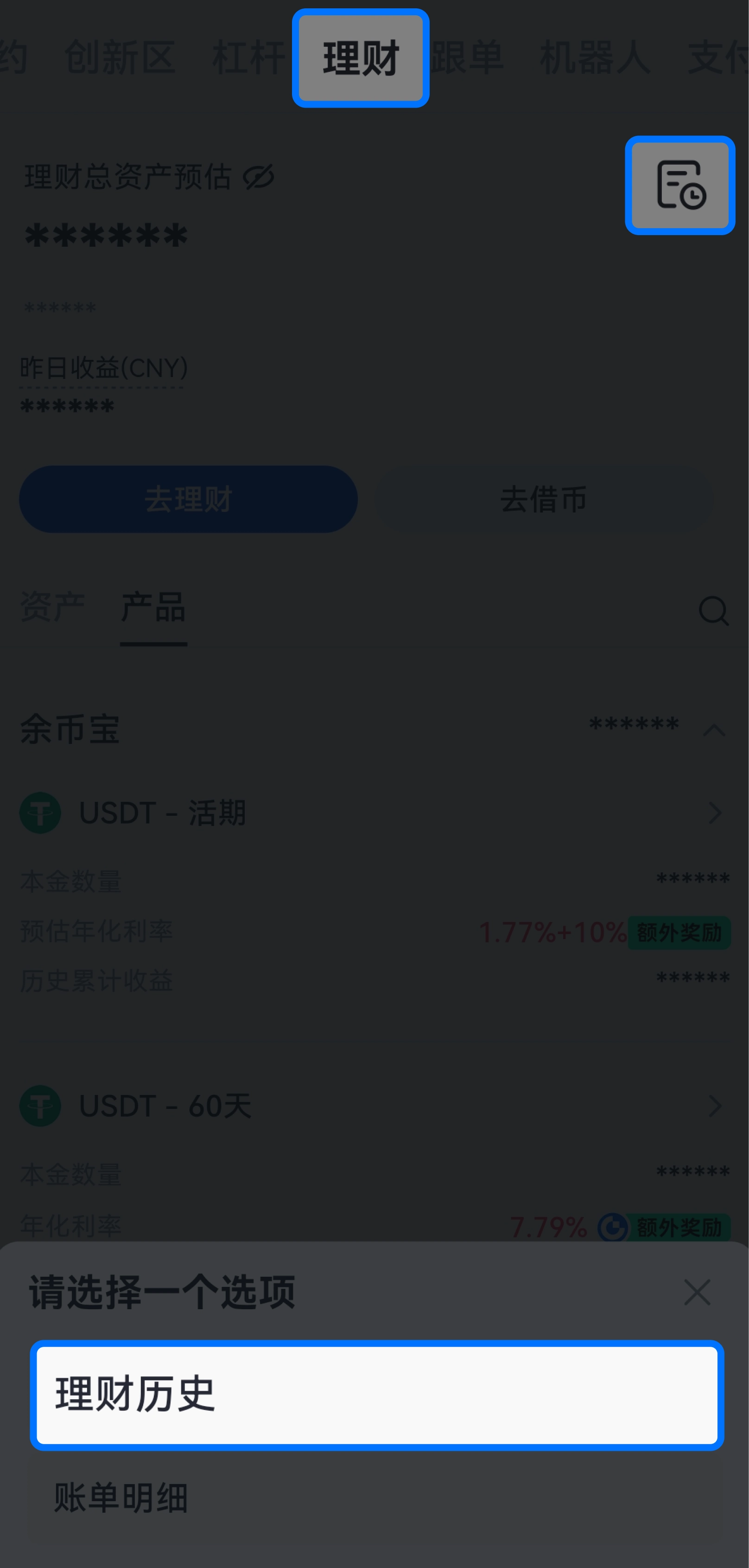
Task: Close the option selection sheet
Action: point(697,1293)
